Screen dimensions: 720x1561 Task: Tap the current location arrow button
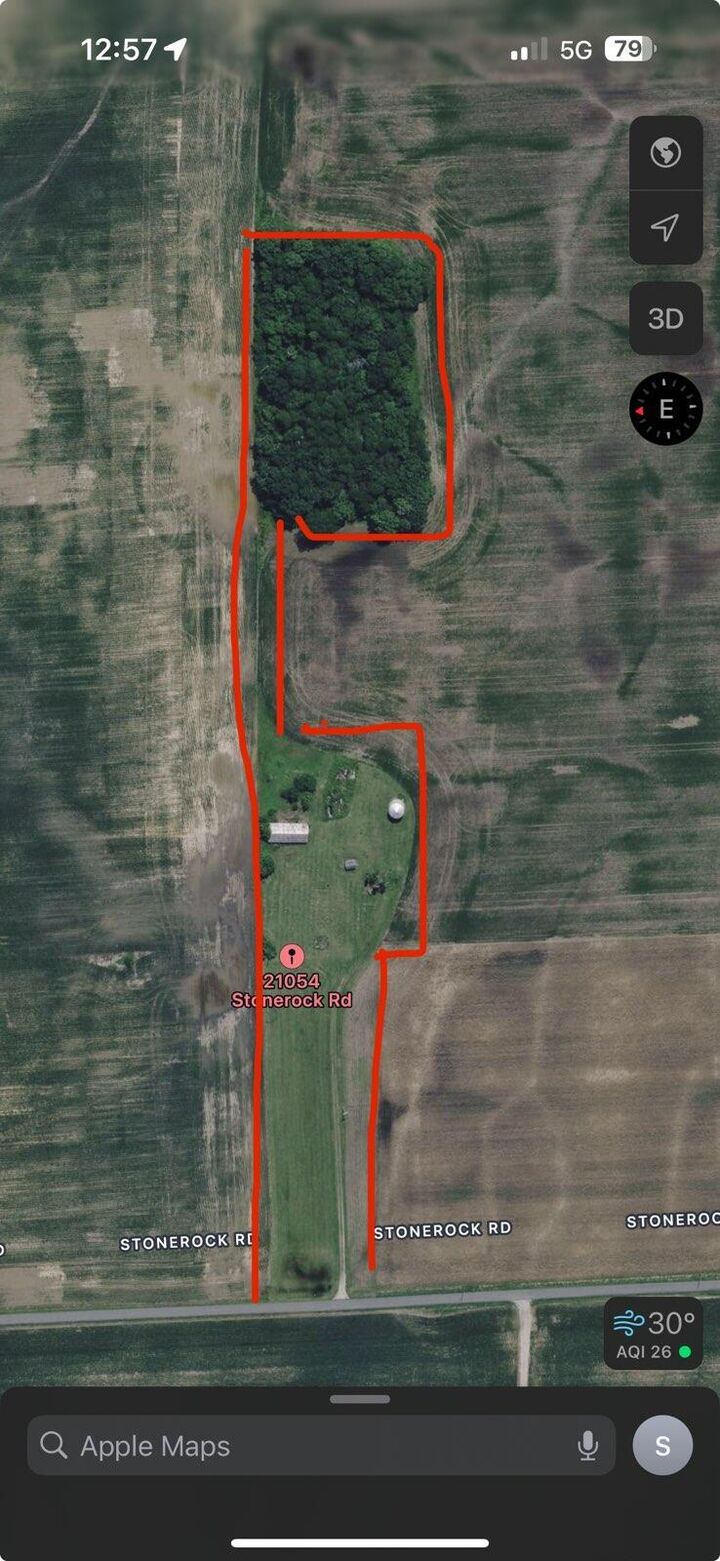tap(665, 228)
